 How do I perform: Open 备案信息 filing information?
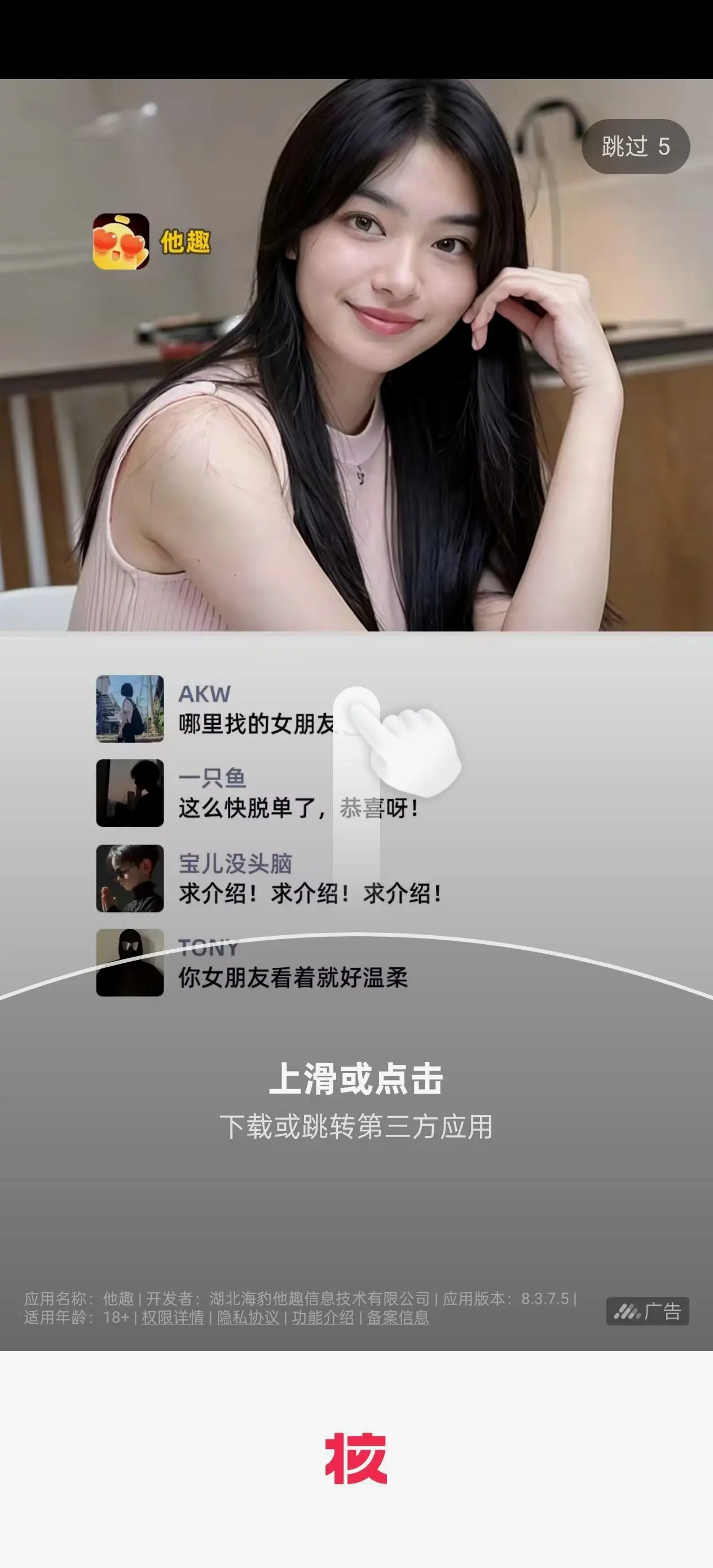pos(398,1317)
